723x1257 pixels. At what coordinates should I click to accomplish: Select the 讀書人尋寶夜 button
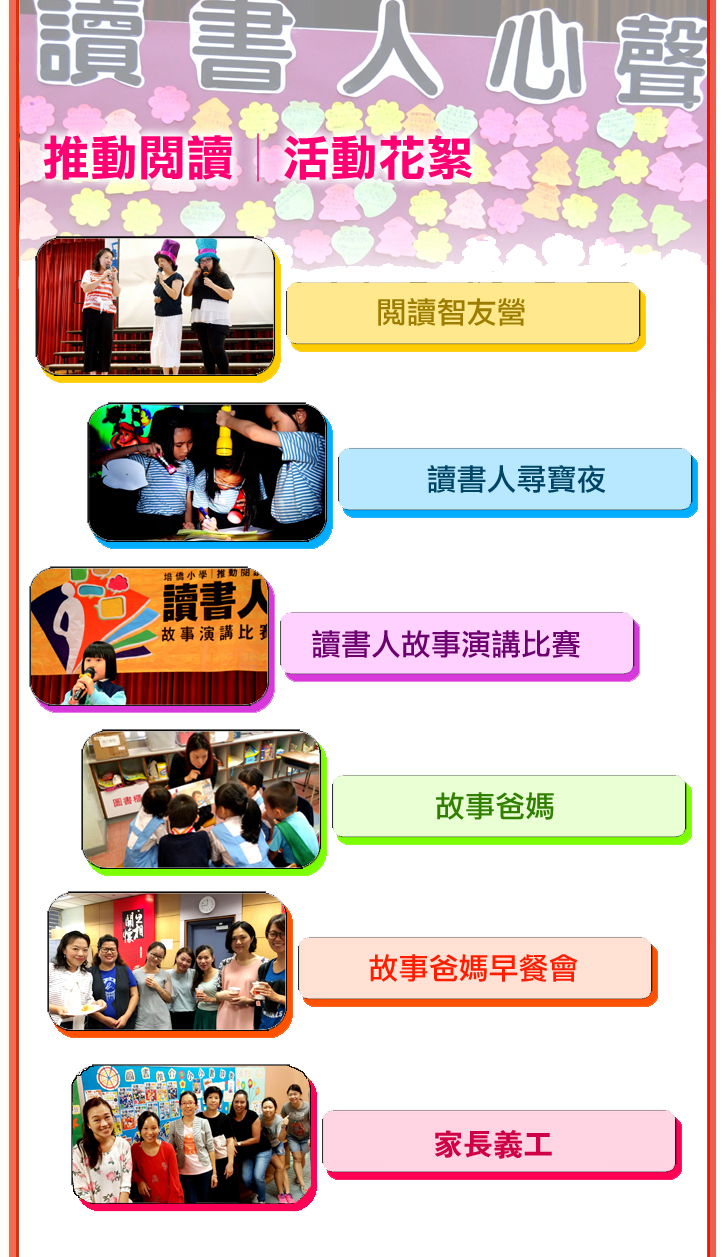pos(515,479)
